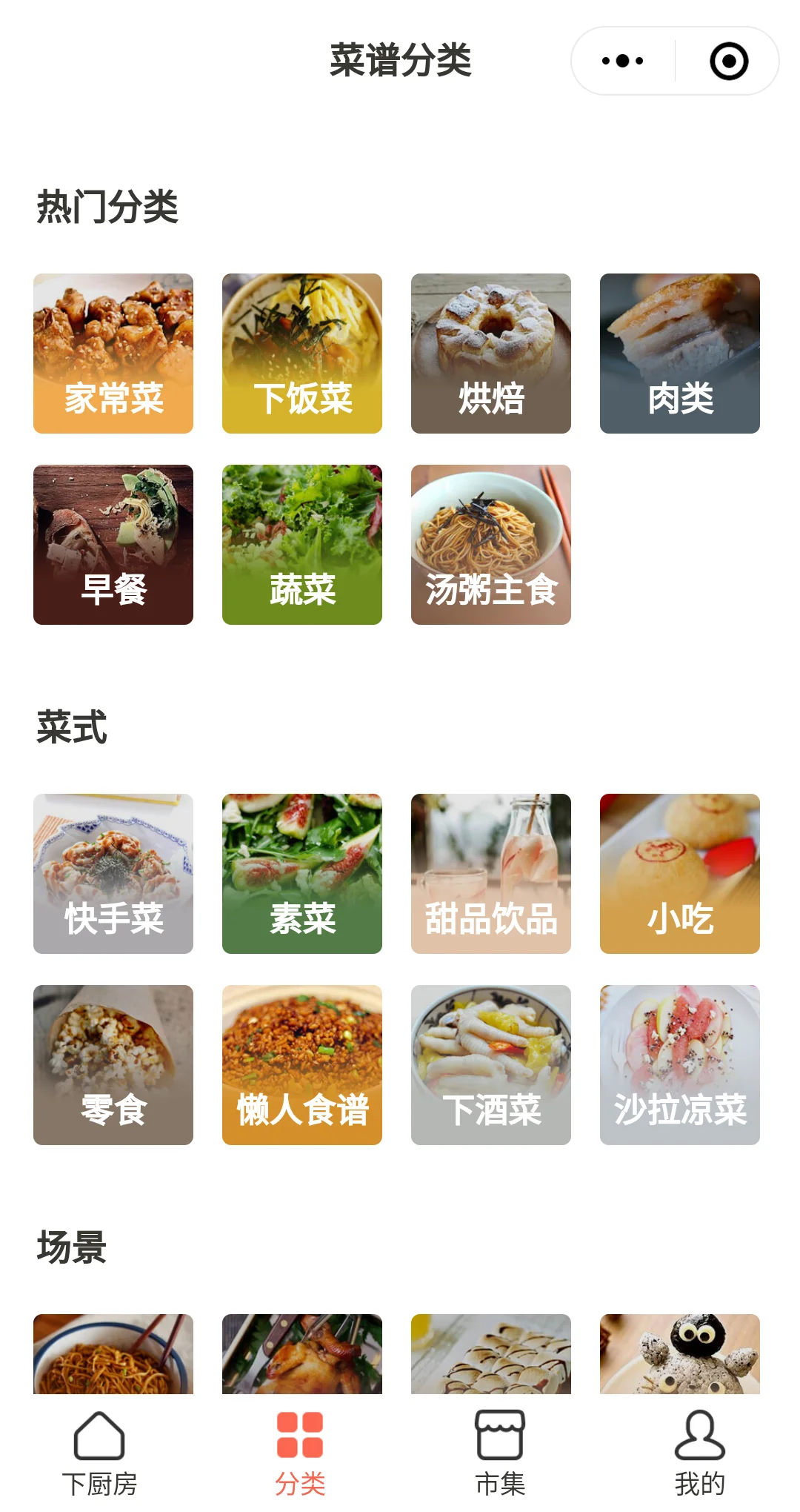Open the 小吃 category
Screen dimensions: 800x1512
(680, 874)
